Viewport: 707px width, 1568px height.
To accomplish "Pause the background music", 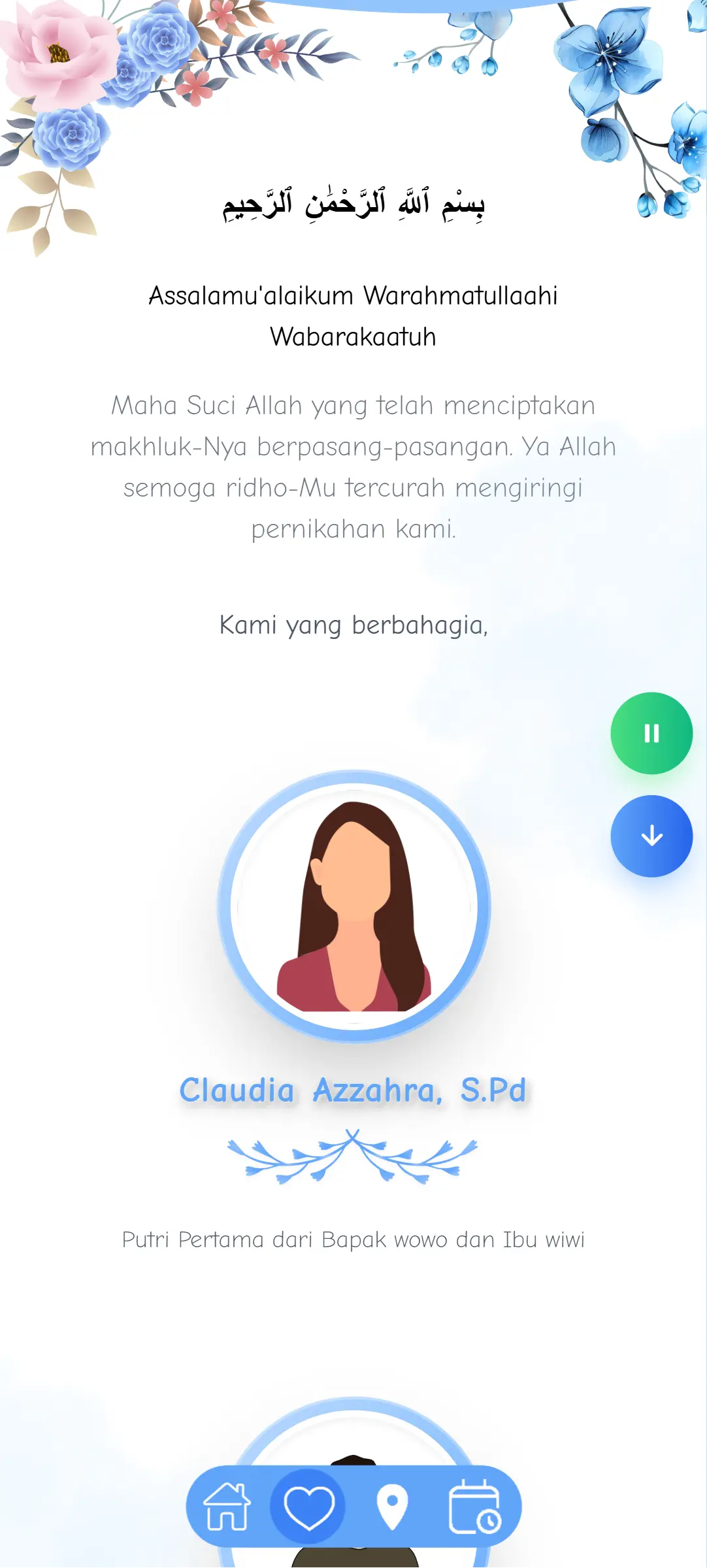I will (x=651, y=733).
